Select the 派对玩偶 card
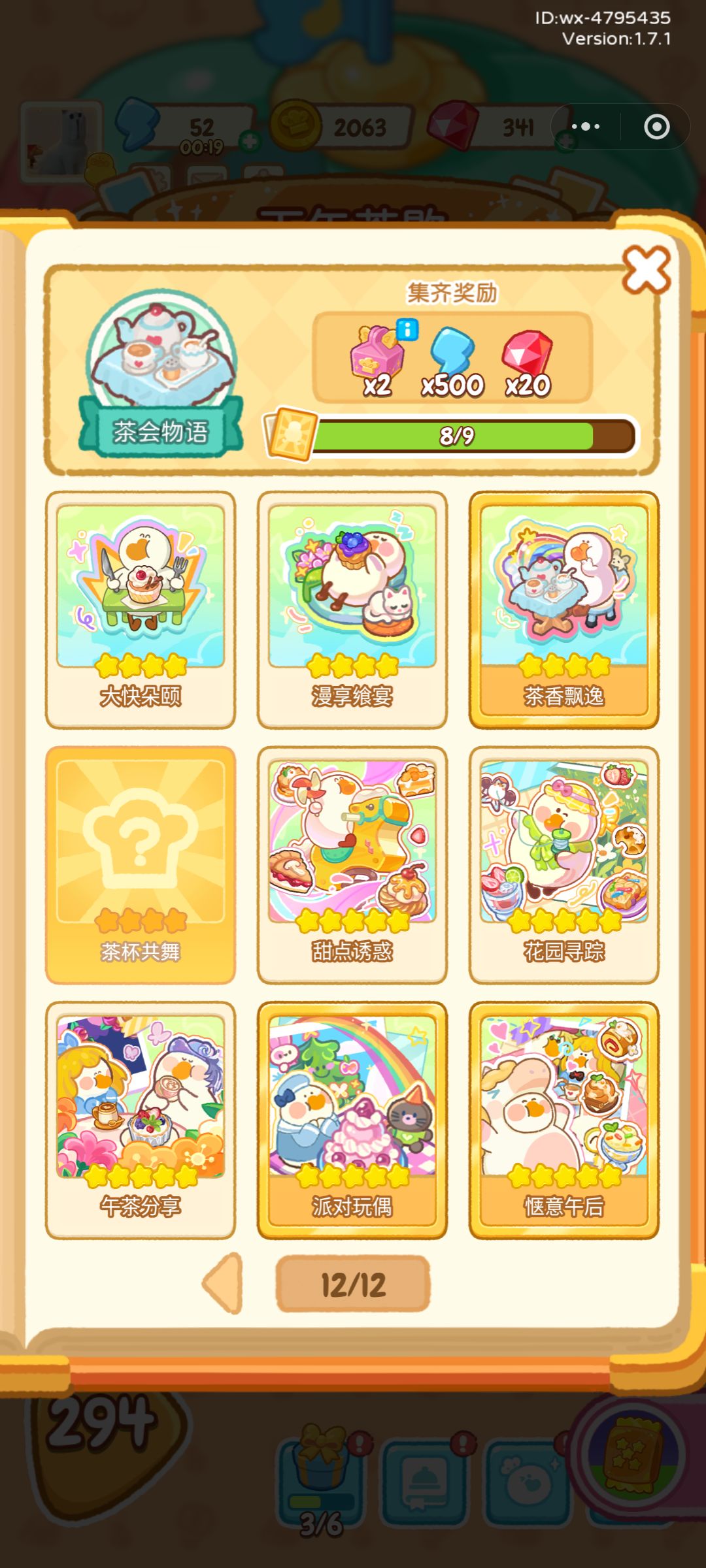This screenshot has height=1568, width=706. click(352, 1120)
